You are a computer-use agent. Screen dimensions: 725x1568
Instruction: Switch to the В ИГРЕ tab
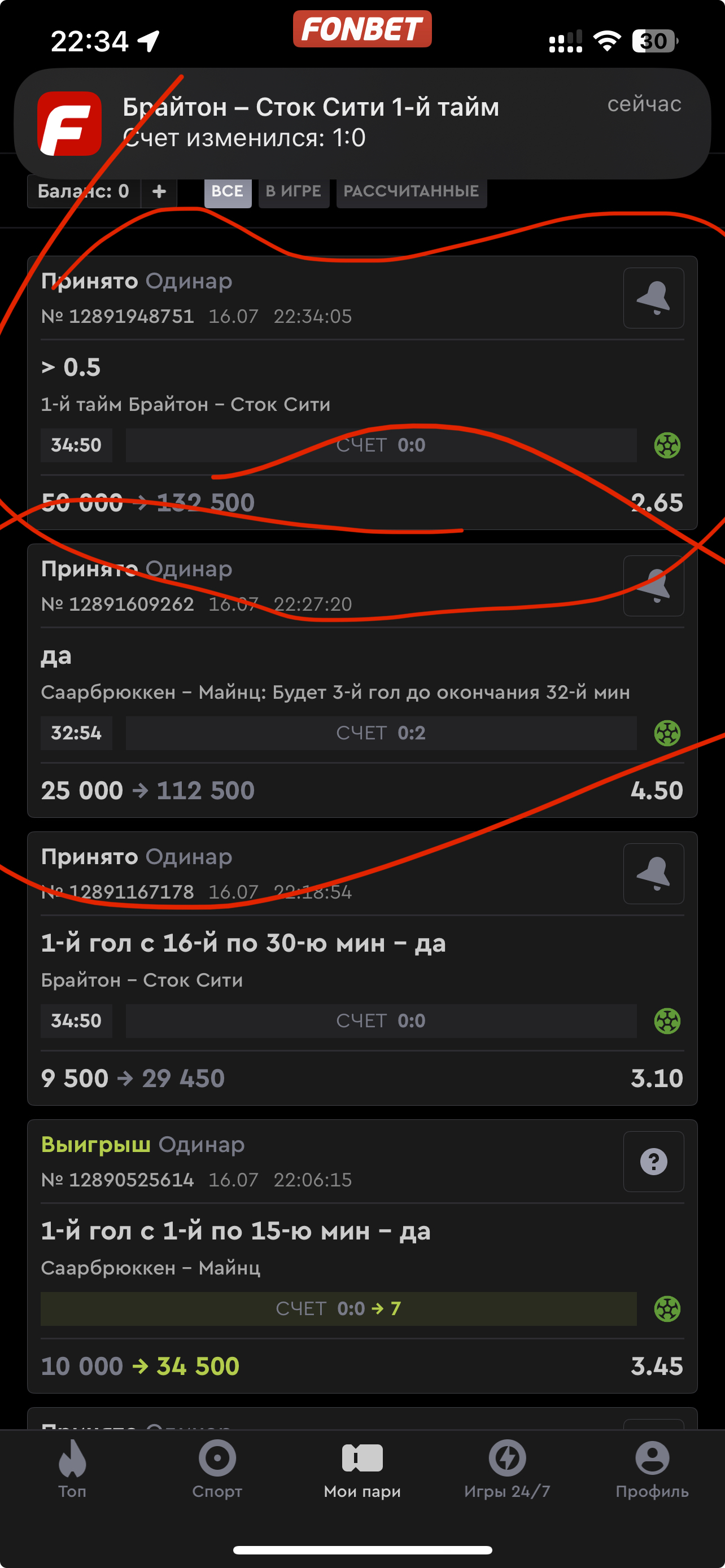294,192
